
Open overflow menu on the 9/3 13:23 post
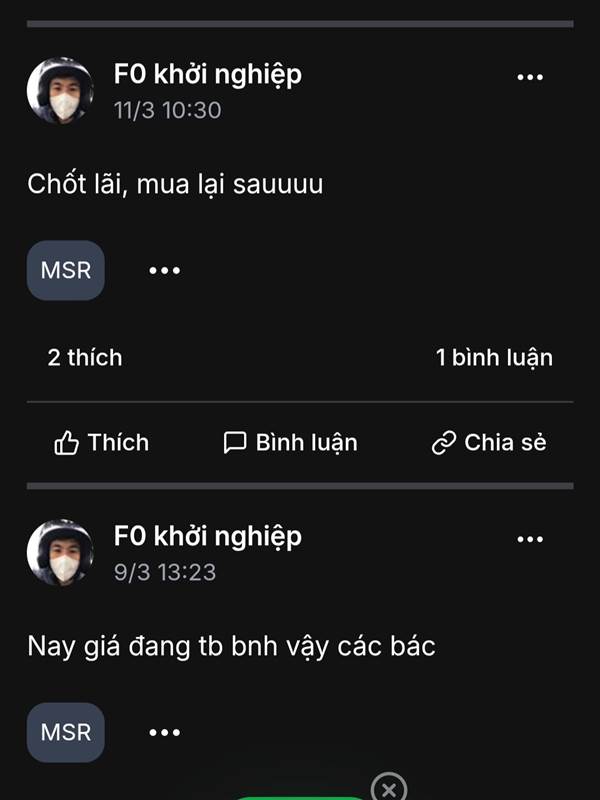(x=530, y=539)
